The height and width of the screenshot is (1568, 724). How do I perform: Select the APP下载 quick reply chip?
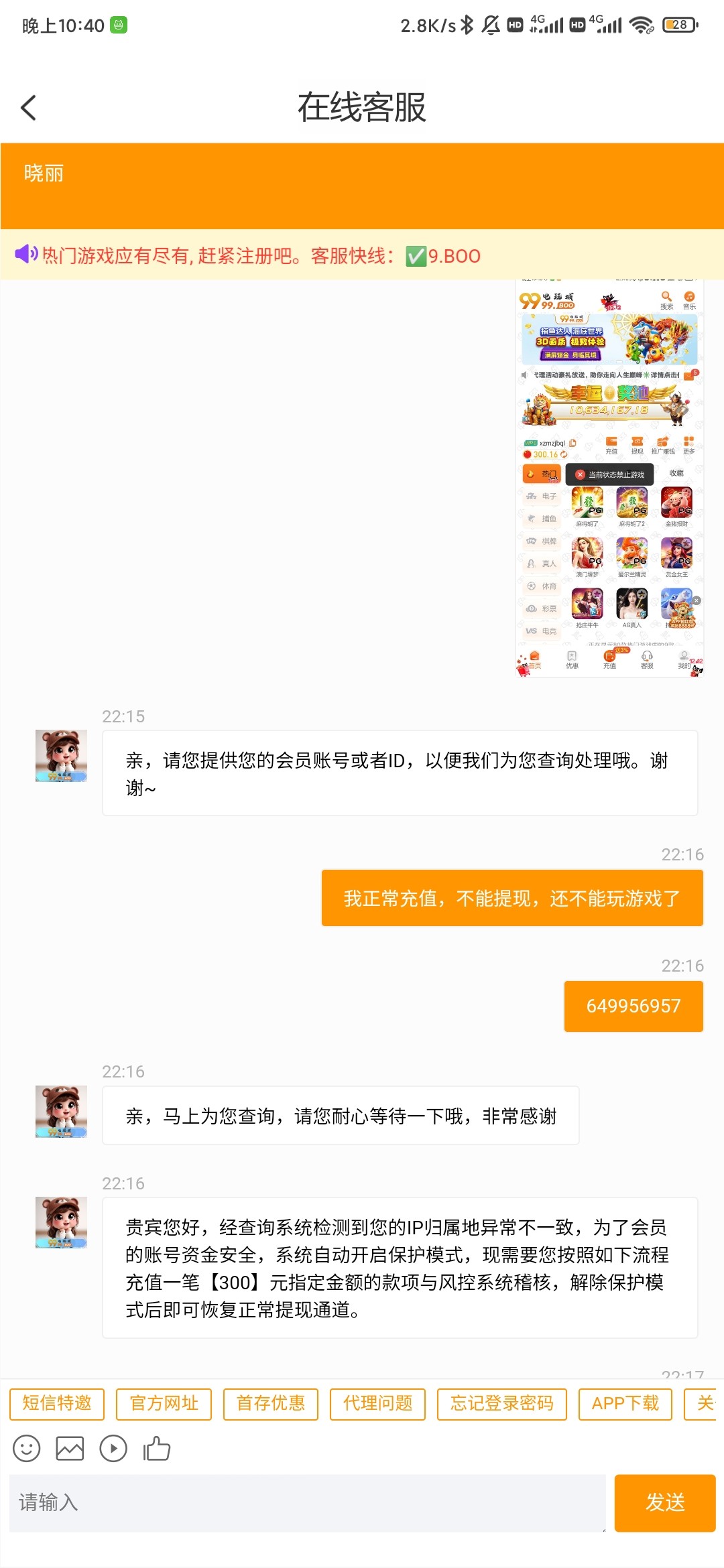click(x=625, y=1404)
